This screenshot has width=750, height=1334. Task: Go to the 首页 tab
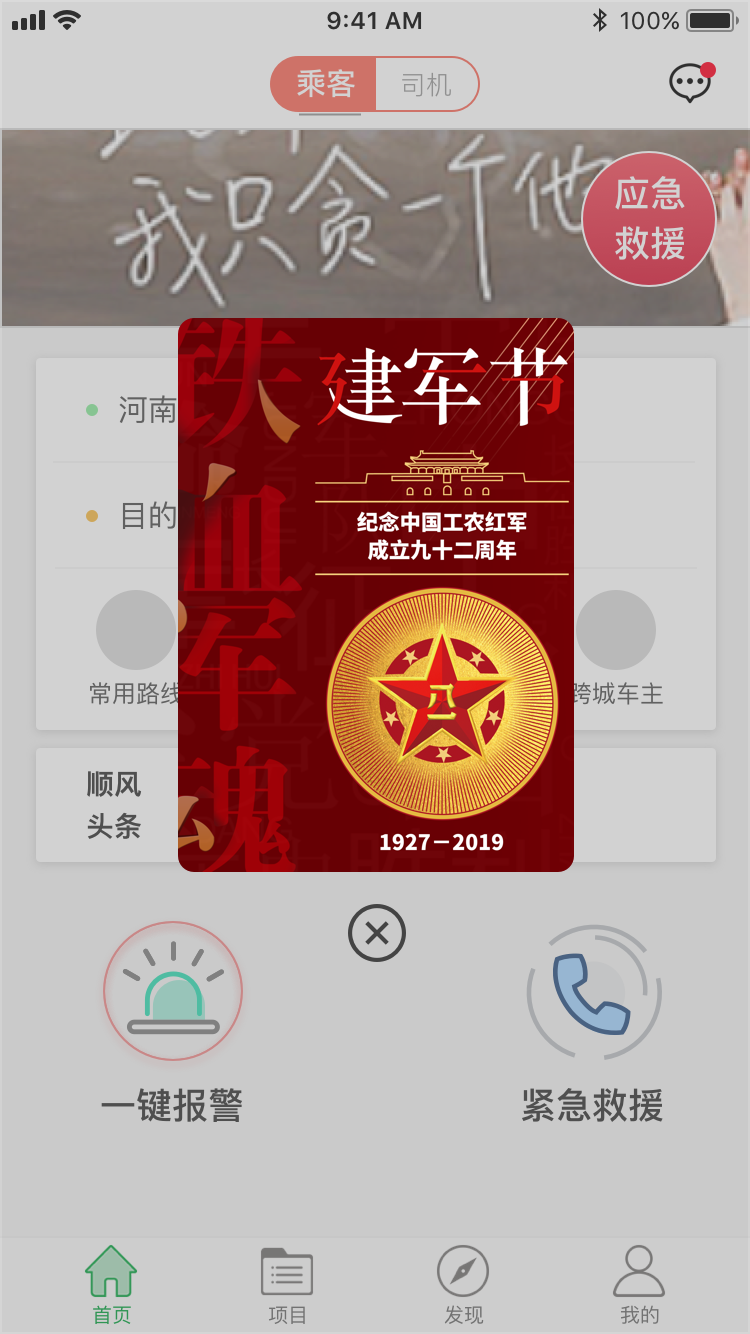coord(111,1285)
